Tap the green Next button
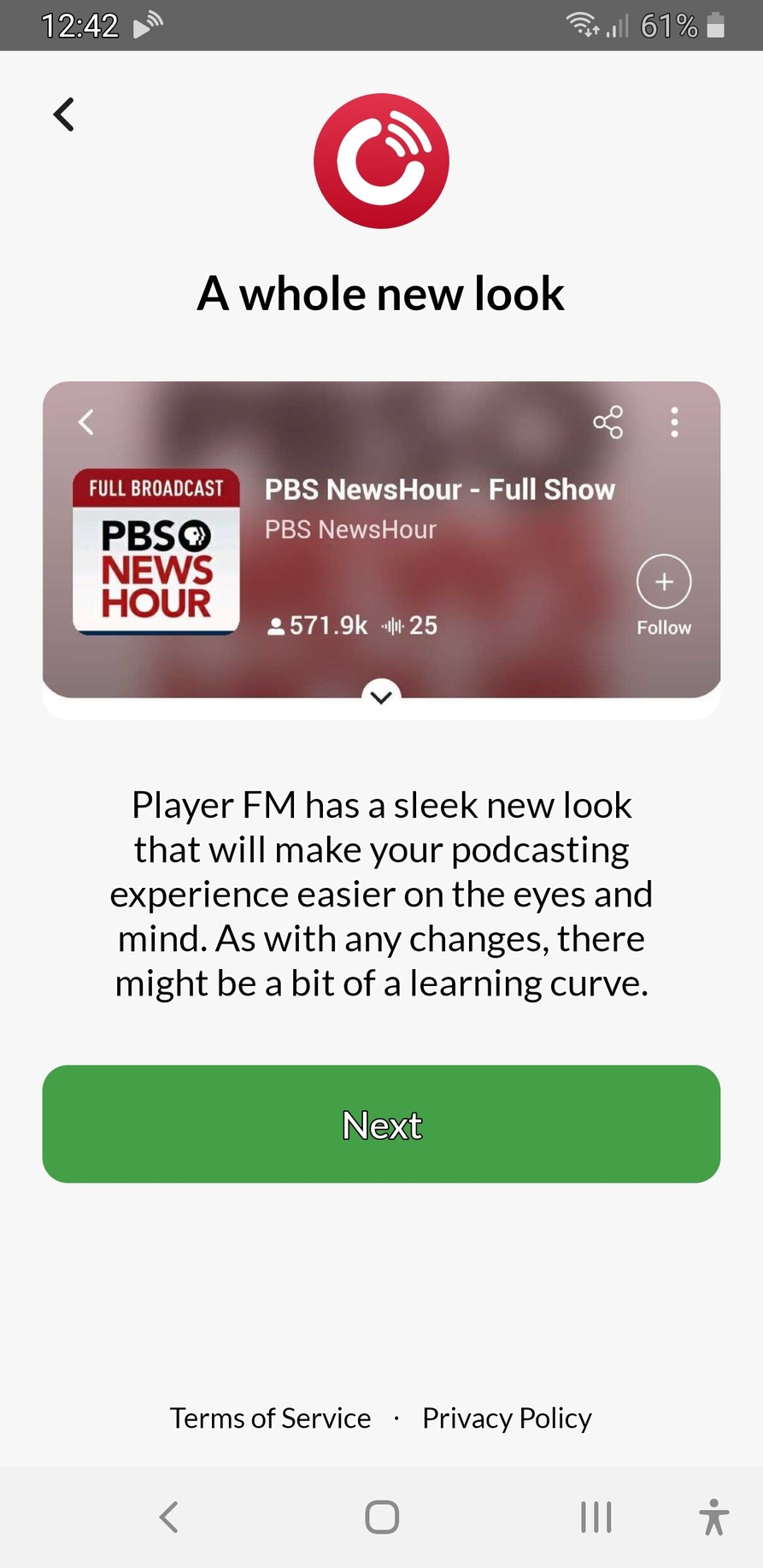Image resolution: width=763 pixels, height=1568 pixels. point(381,1124)
